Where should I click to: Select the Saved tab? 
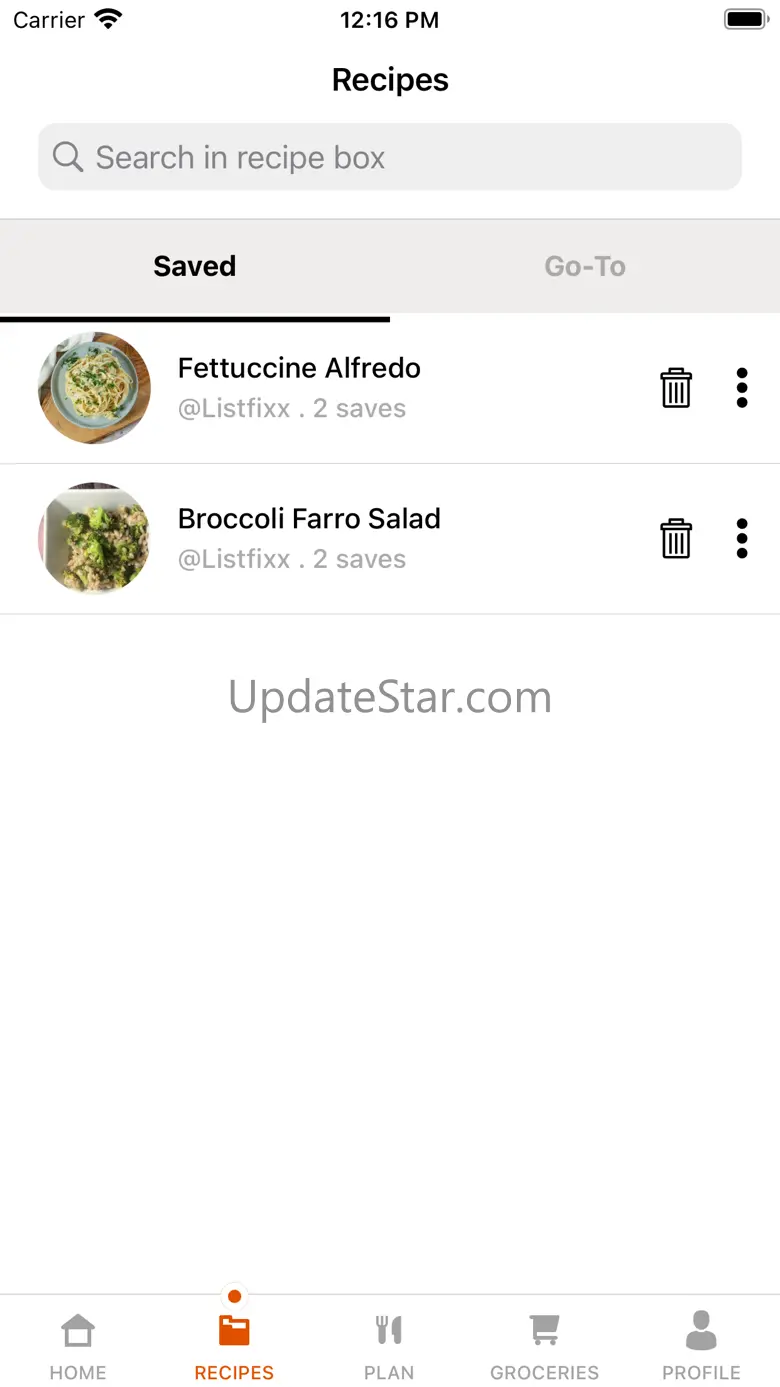[195, 266]
